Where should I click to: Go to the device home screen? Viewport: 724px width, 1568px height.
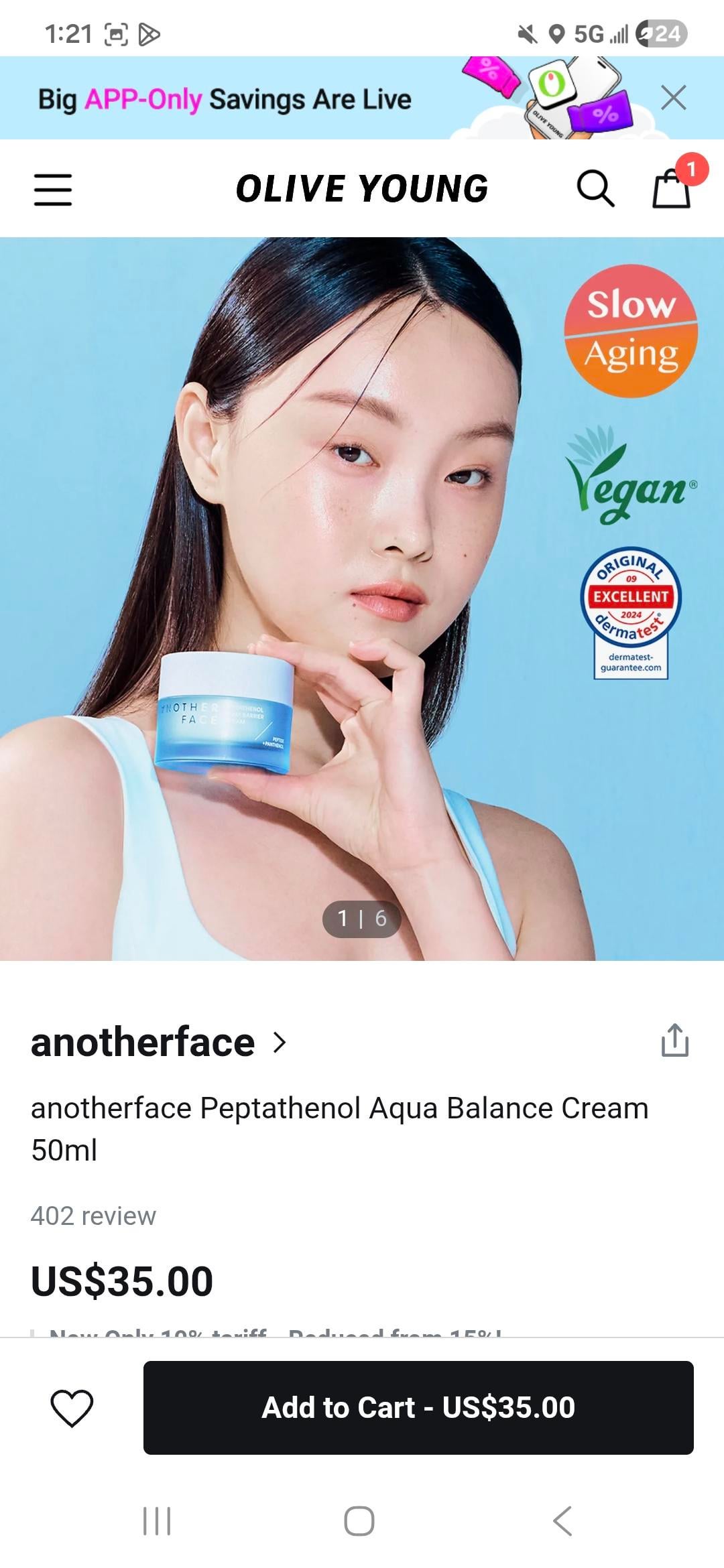coord(359,1520)
